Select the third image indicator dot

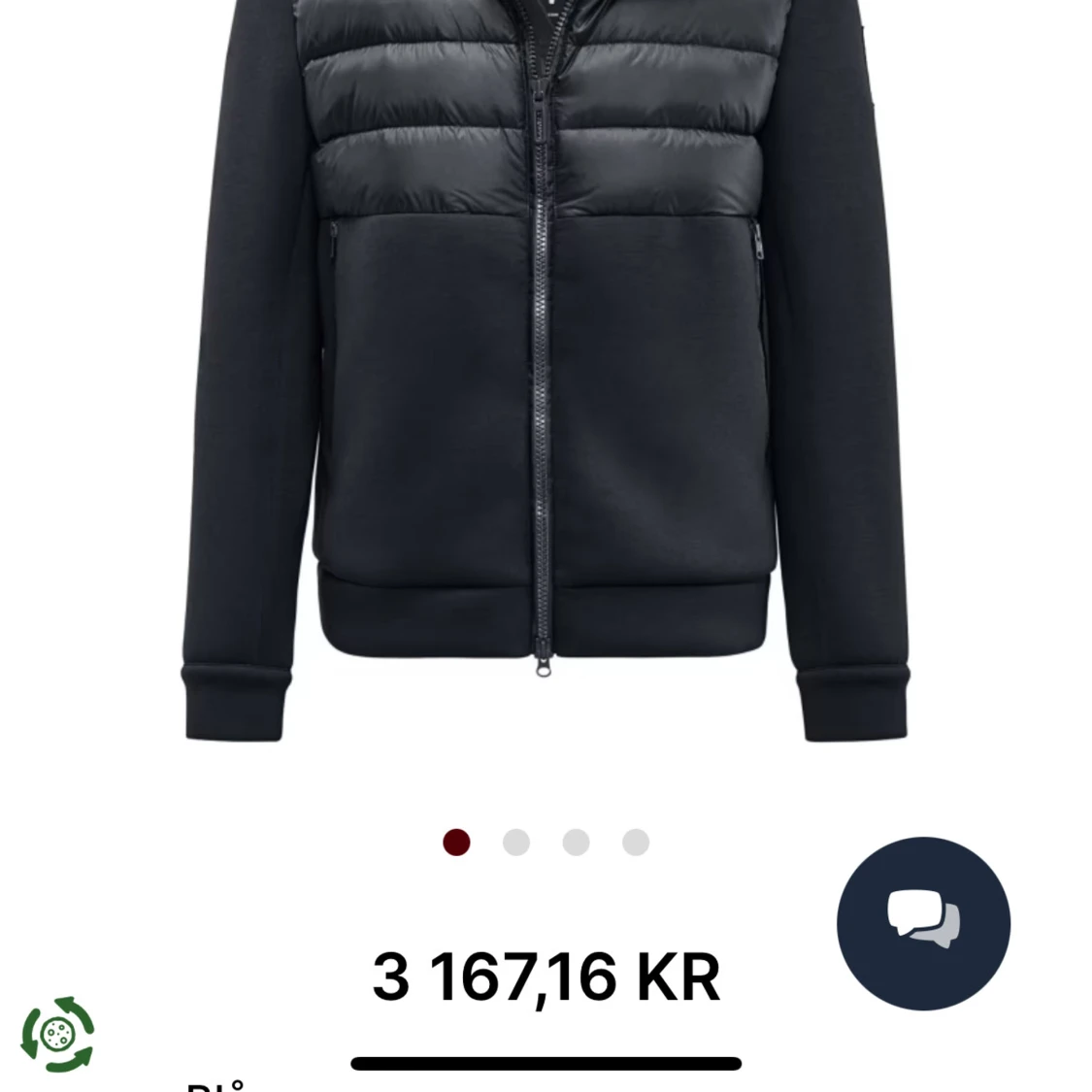pyautogui.click(x=577, y=843)
